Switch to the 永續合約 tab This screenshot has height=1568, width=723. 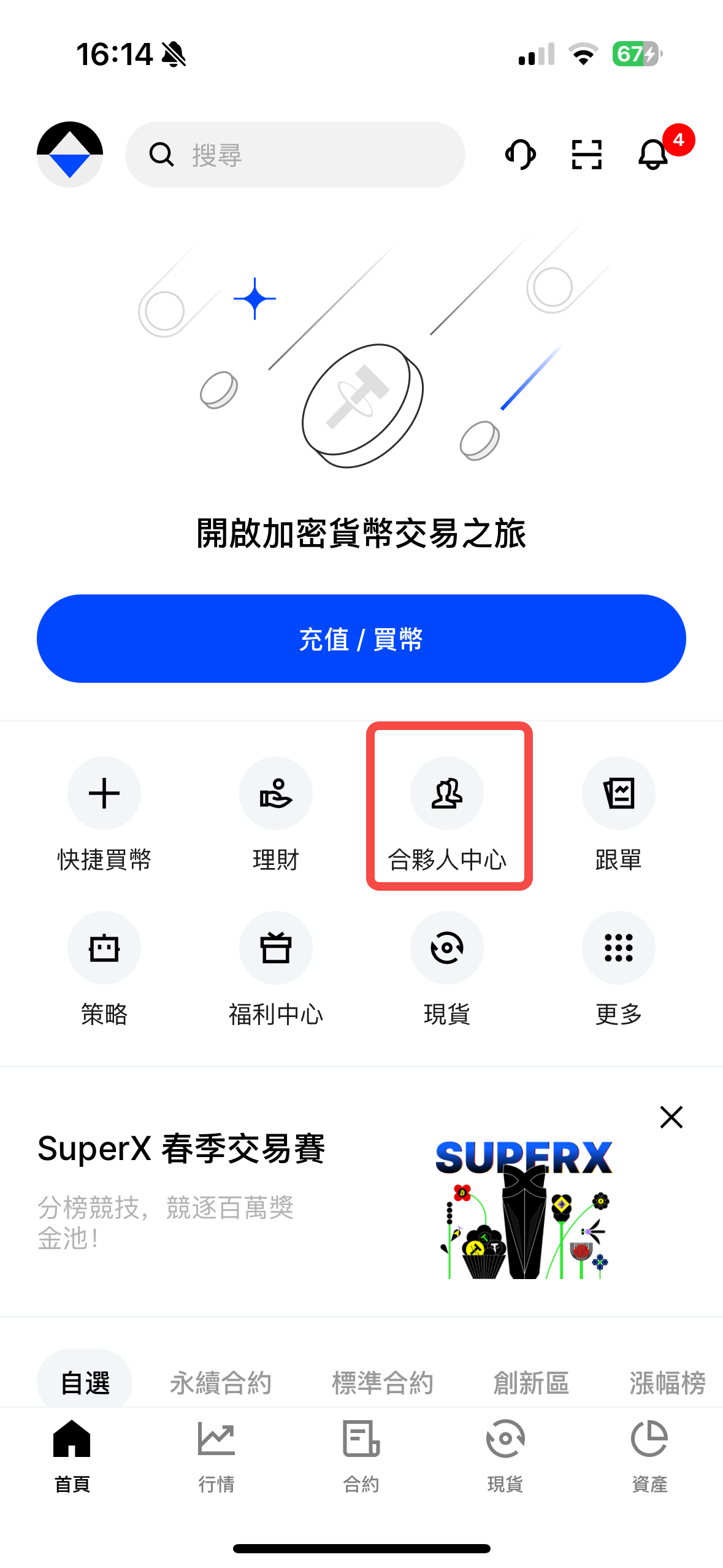[x=221, y=1382]
